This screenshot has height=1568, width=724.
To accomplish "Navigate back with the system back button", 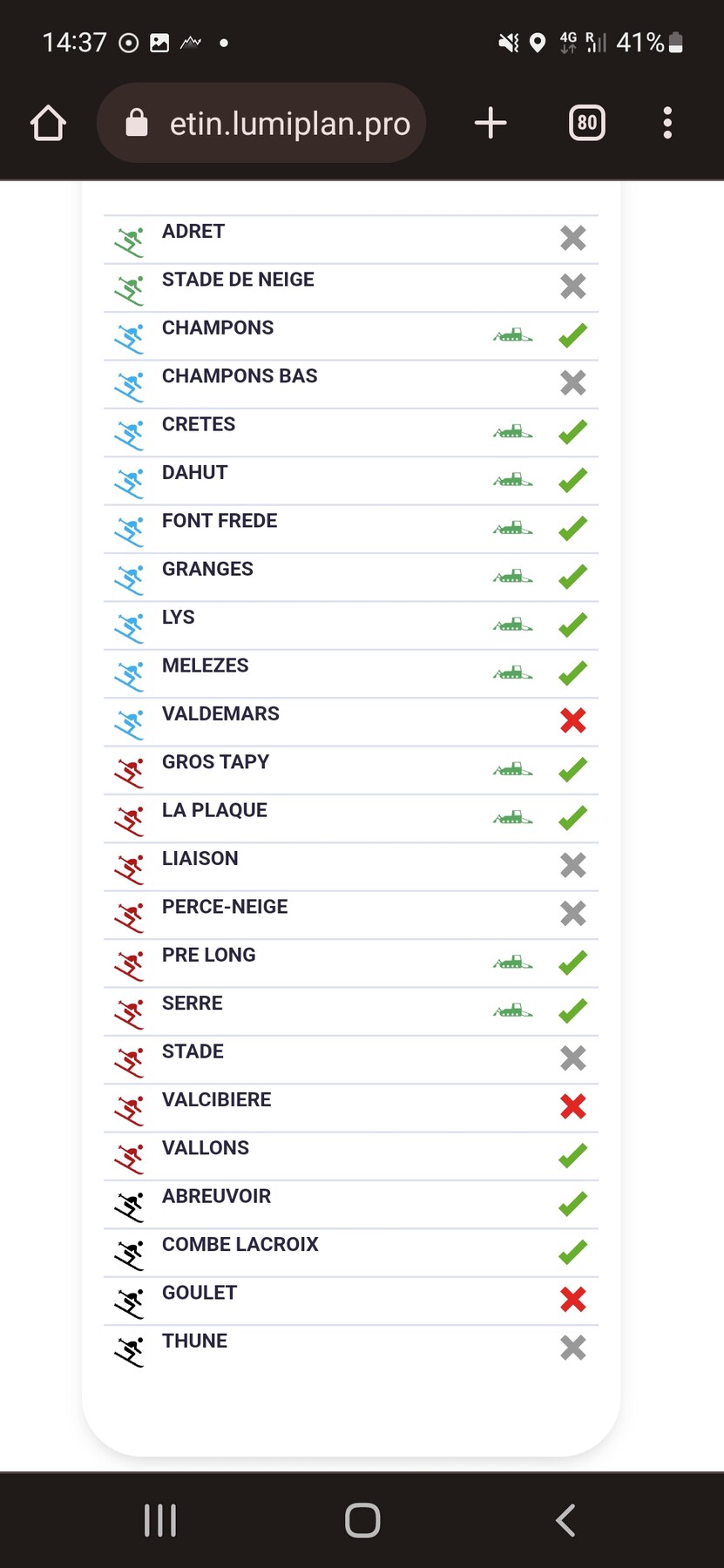I will pos(565,1520).
